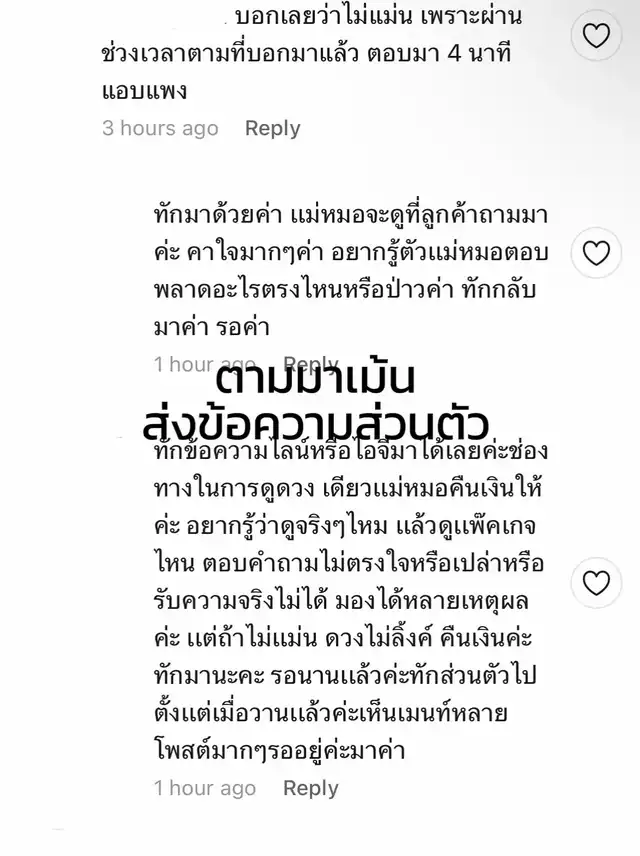Viewport: 640px width, 856px height.
Task: Reply to the comment ending "โพสต์มากๆรออยู่ค่ะมาค่า"
Action: point(310,788)
